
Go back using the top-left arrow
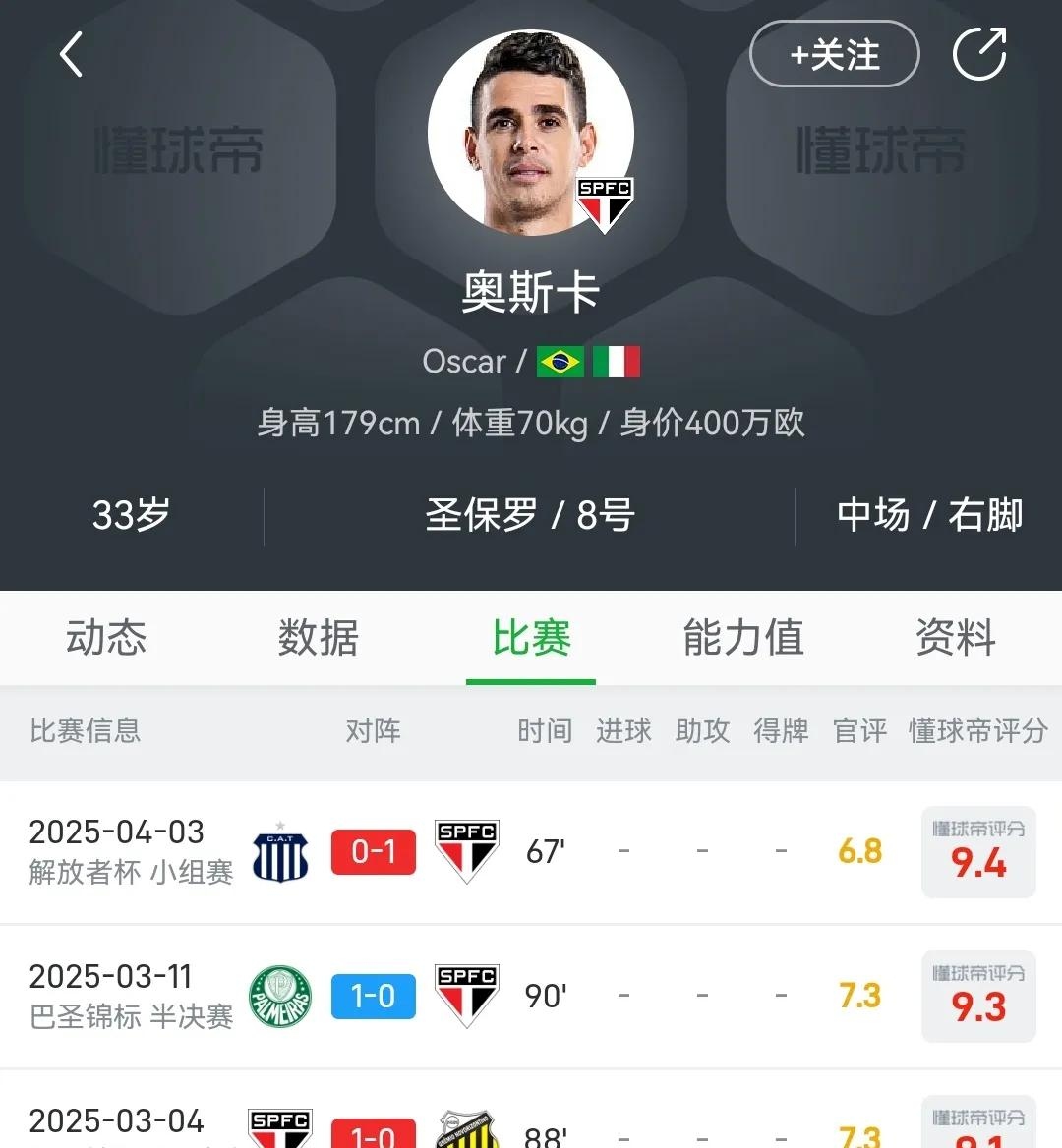71,55
